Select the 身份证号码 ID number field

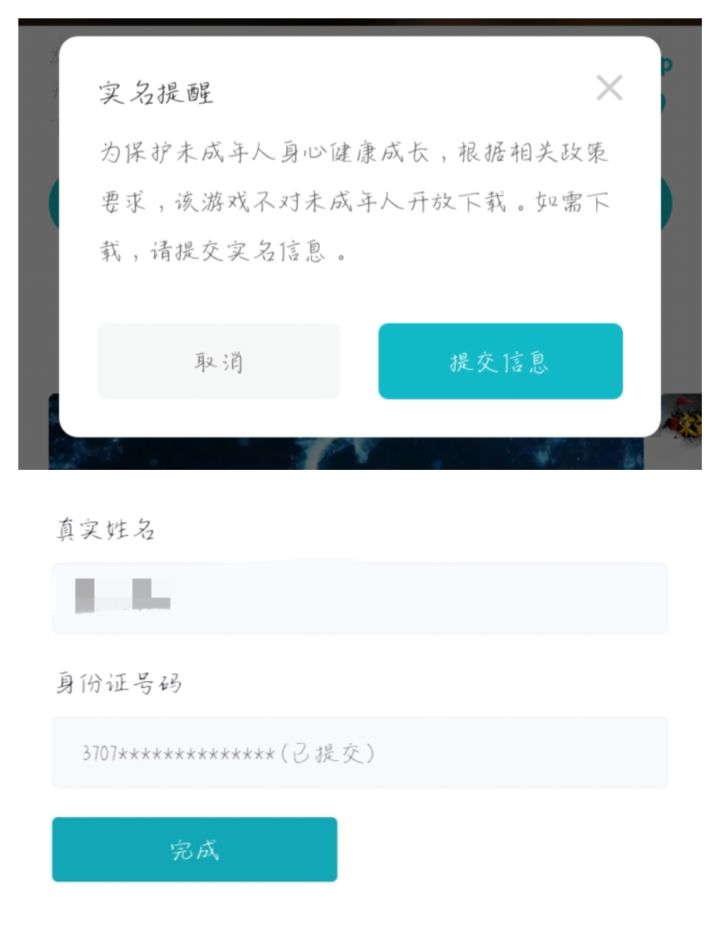[x=360, y=751]
